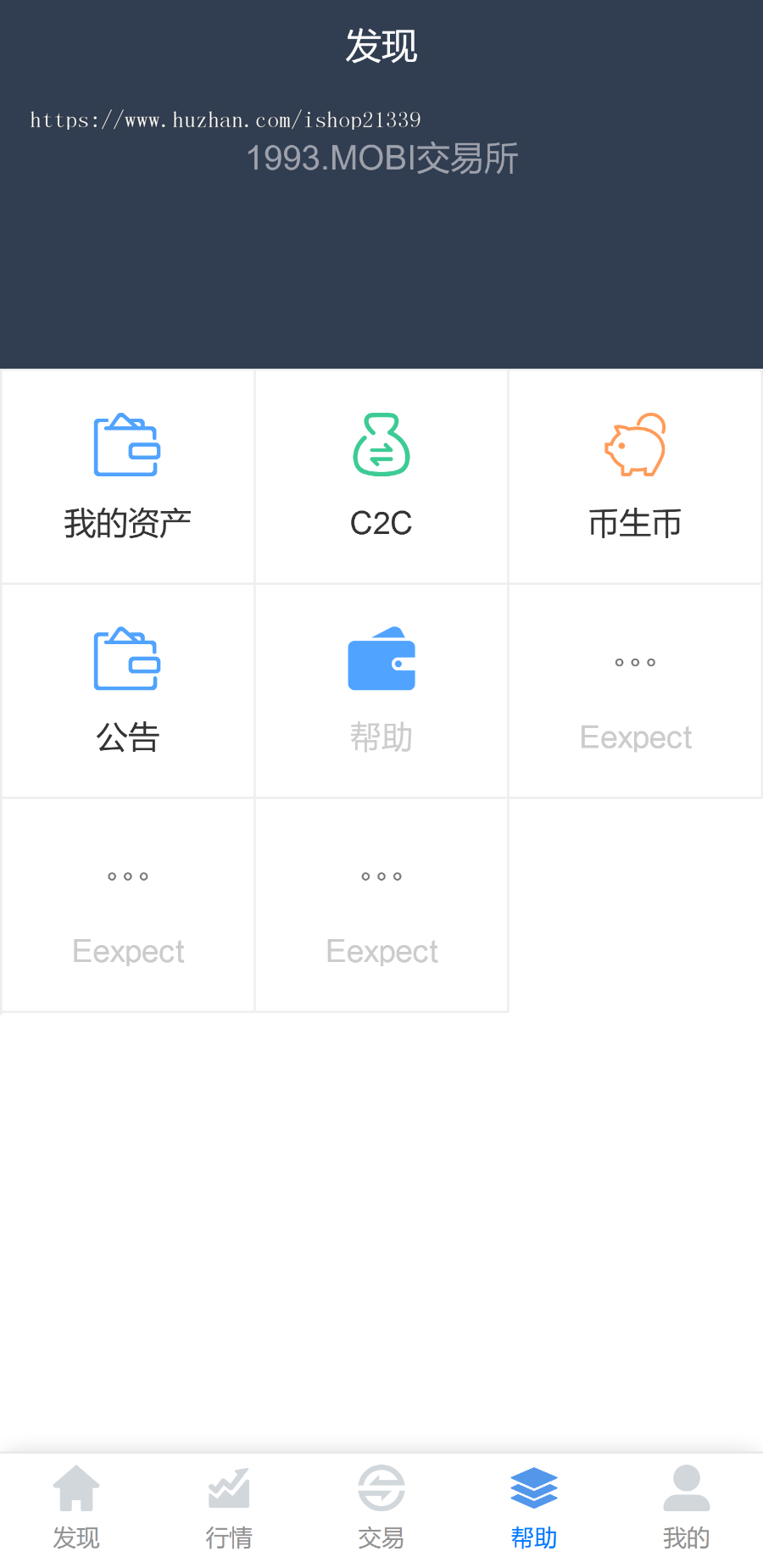
Task: Select the C2C money exchange icon
Action: (381, 444)
